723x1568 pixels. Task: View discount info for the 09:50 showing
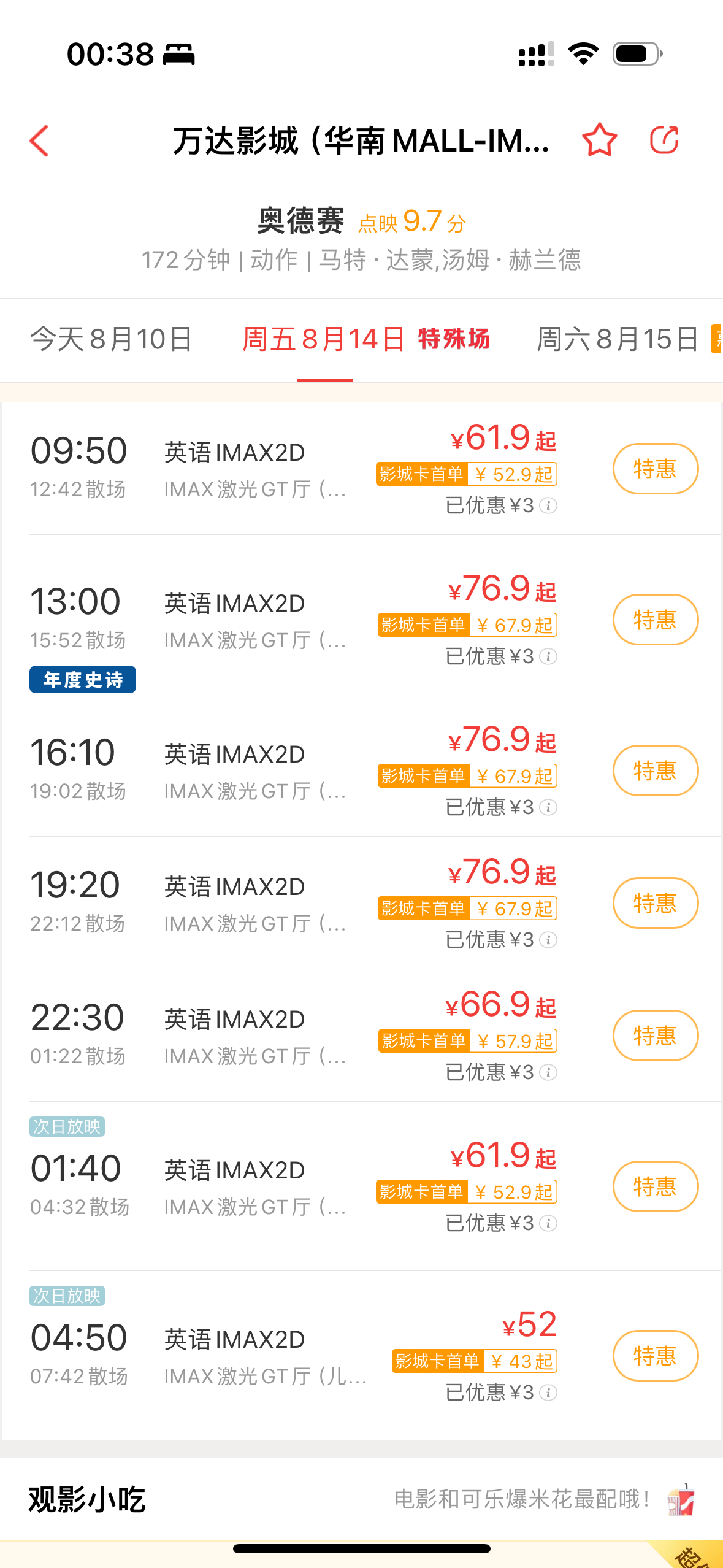tap(548, 505)
